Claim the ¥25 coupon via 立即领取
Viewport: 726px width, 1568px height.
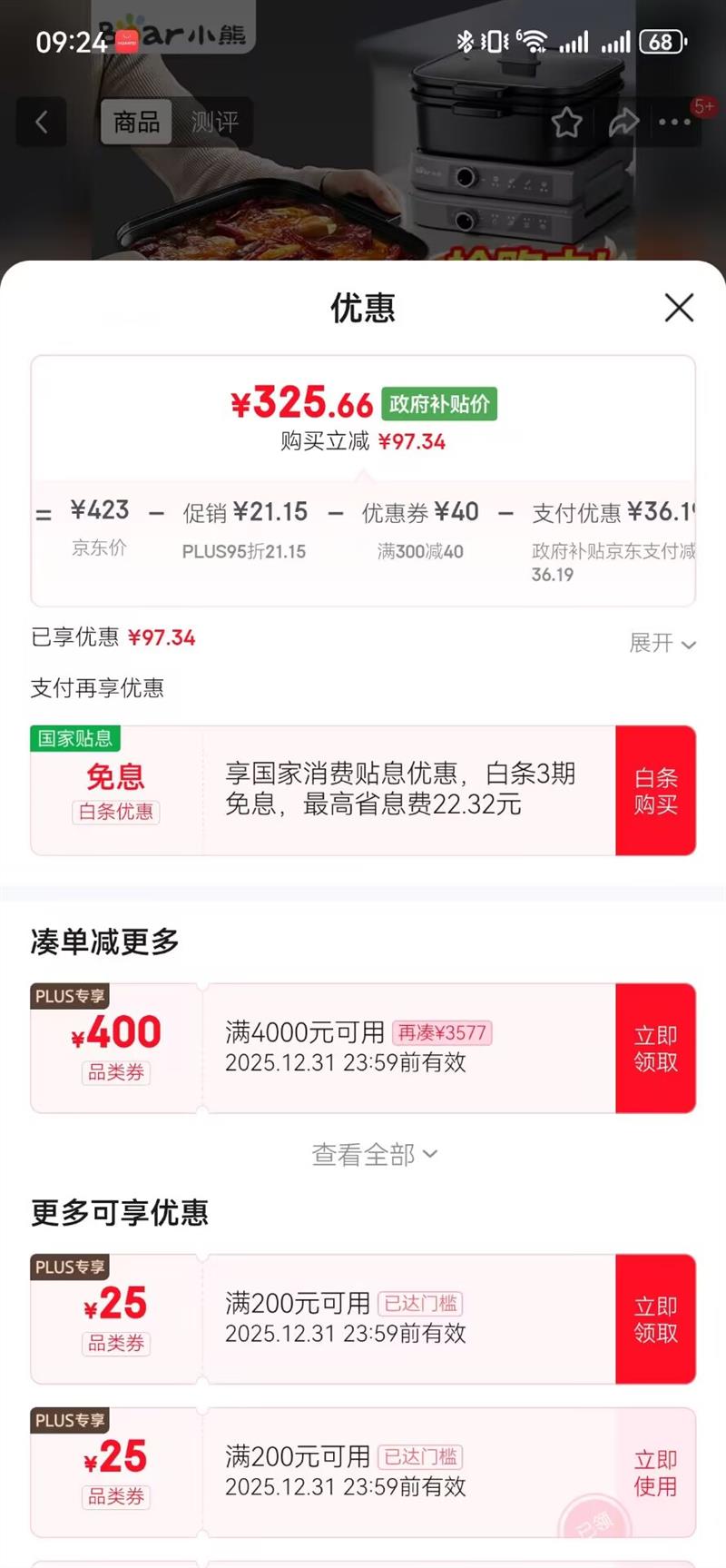point(655,1319)
